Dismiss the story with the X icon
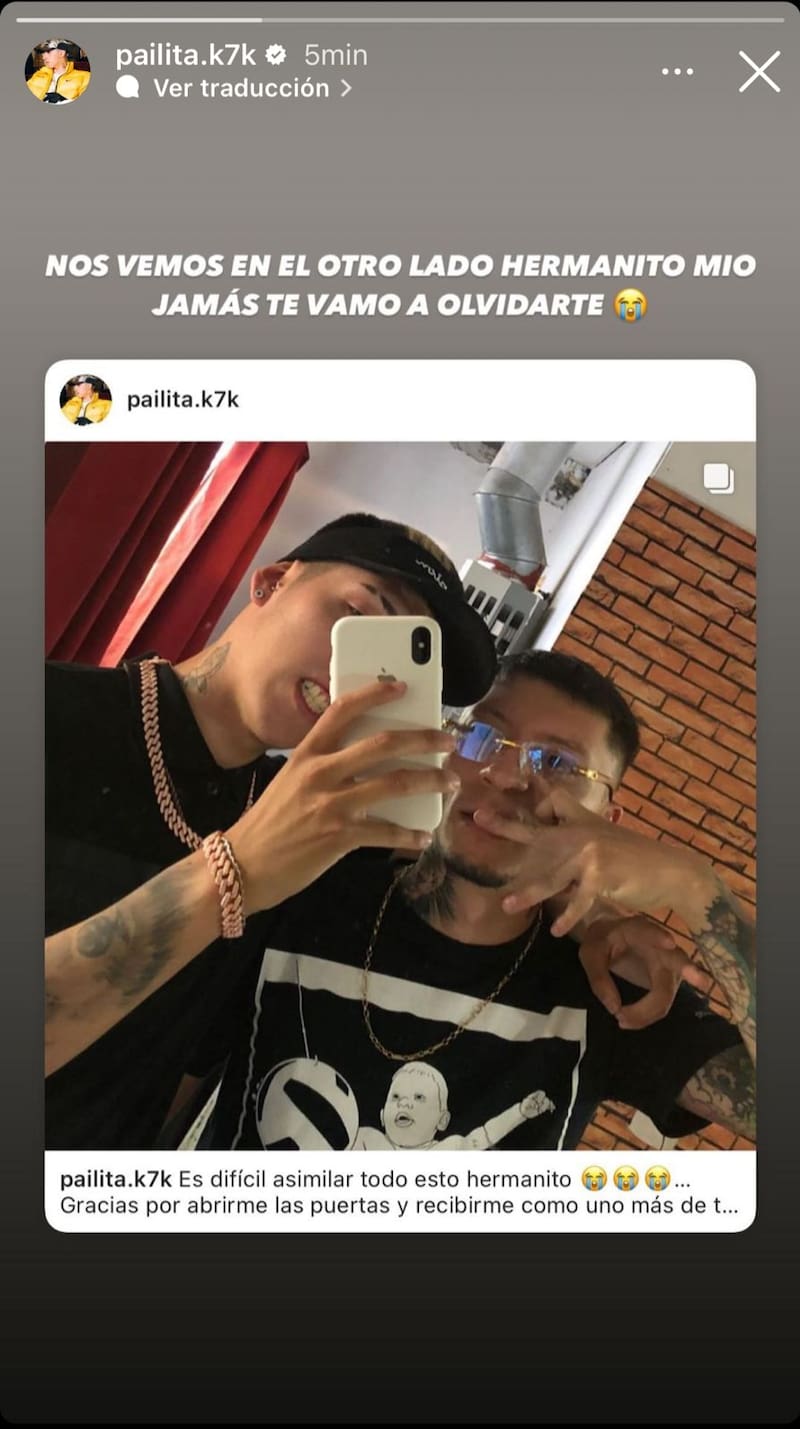 (x=759, y=71)
